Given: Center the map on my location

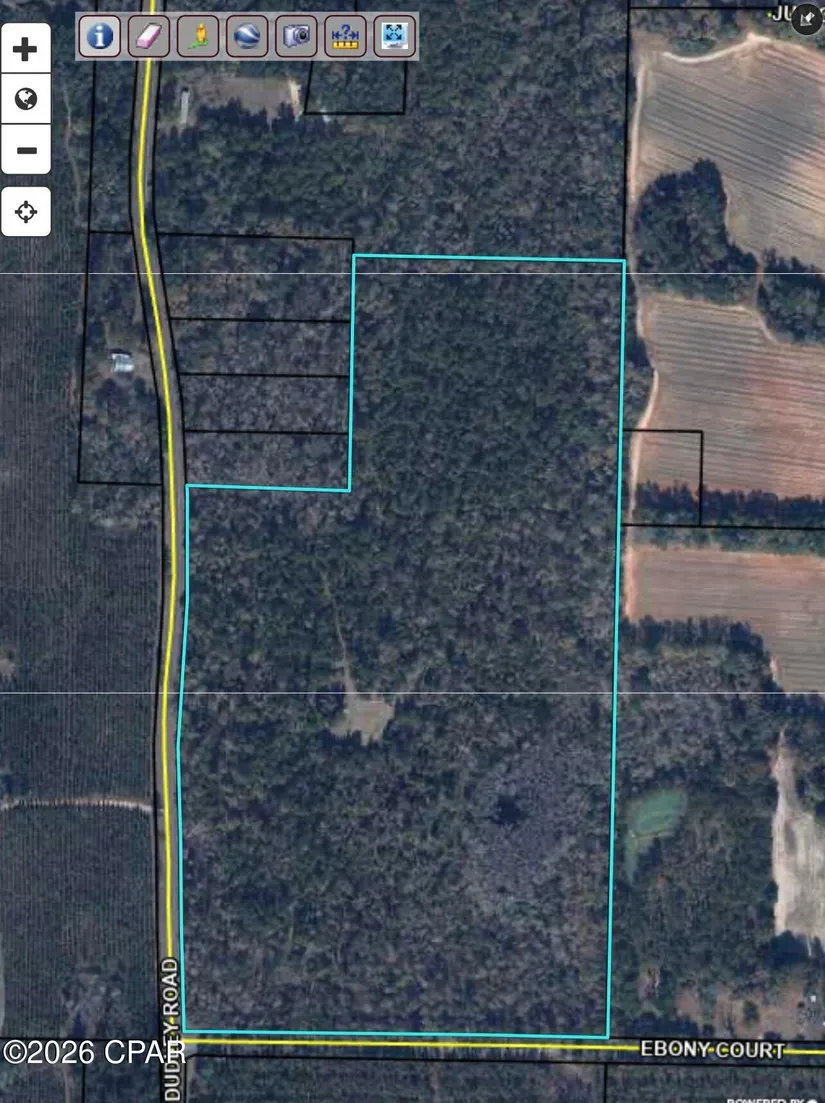Looking at the screenshot, I should pyautogui.click(x=26, y=212).
